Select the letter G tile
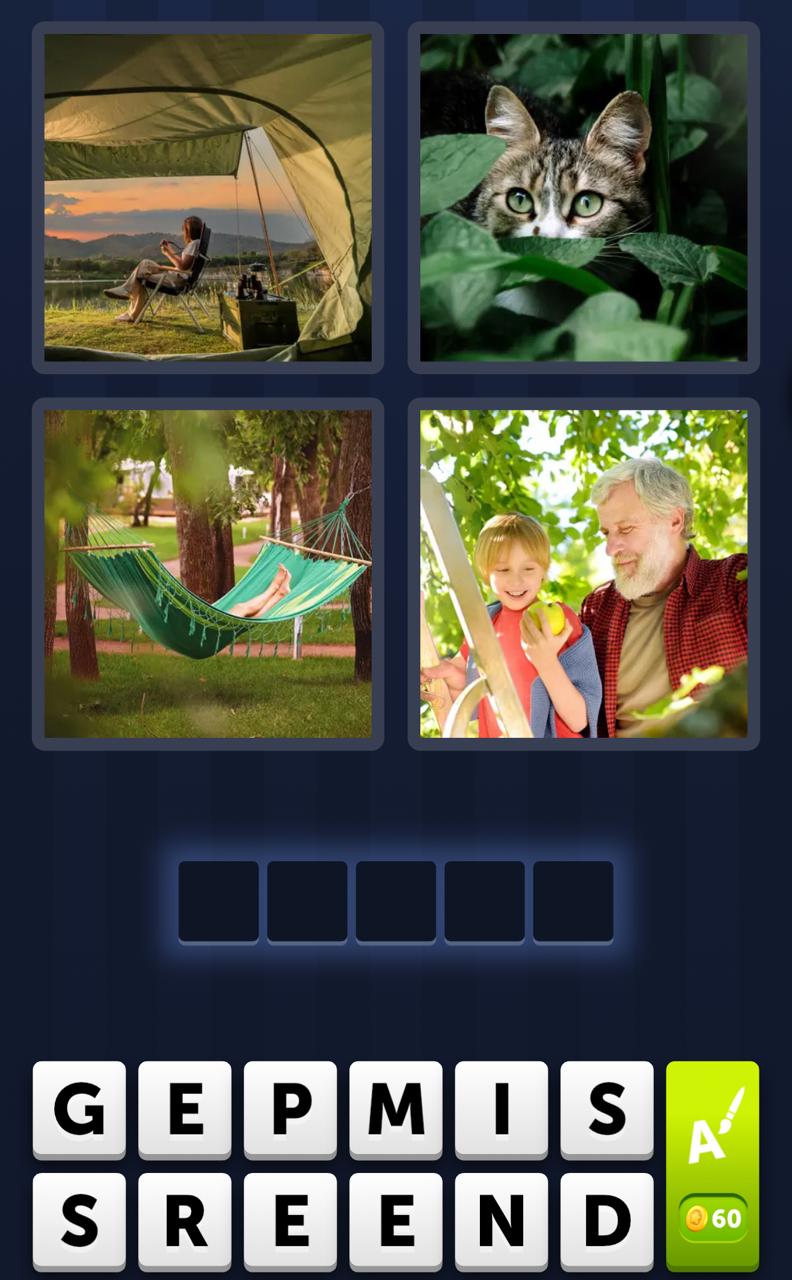 79,1109
